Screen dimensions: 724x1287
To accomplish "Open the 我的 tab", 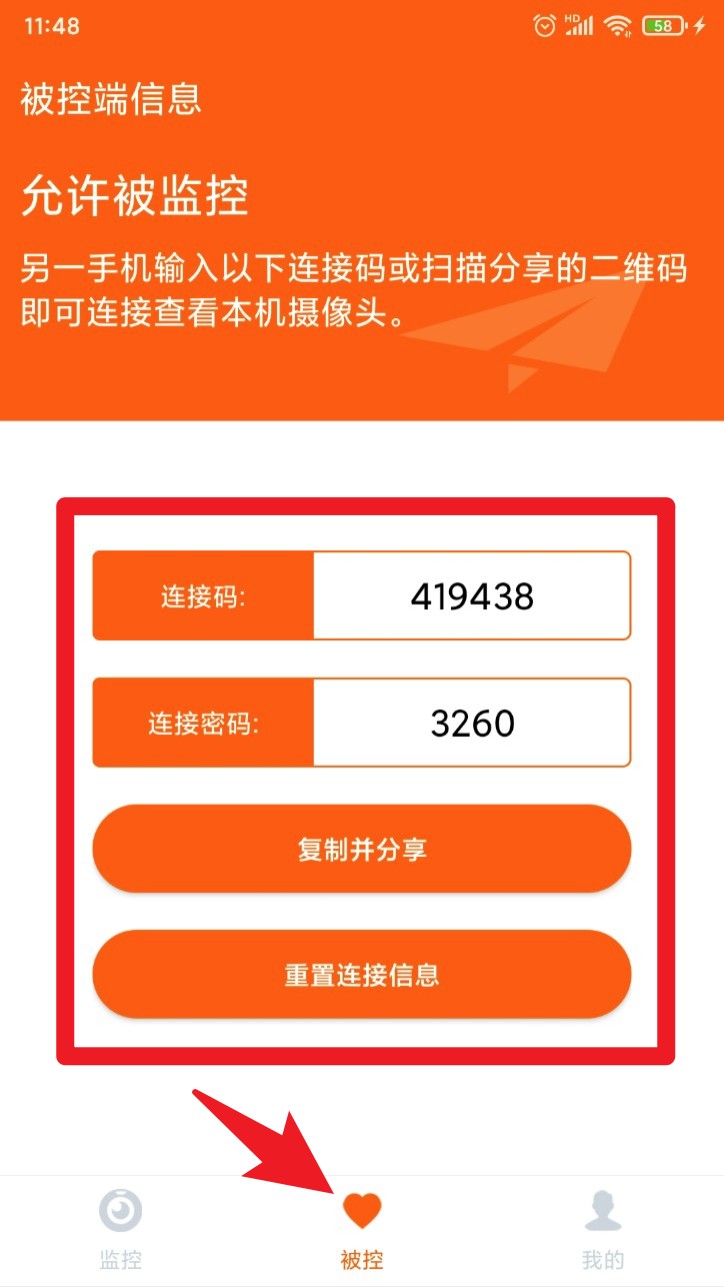I will coord(603,1230).
